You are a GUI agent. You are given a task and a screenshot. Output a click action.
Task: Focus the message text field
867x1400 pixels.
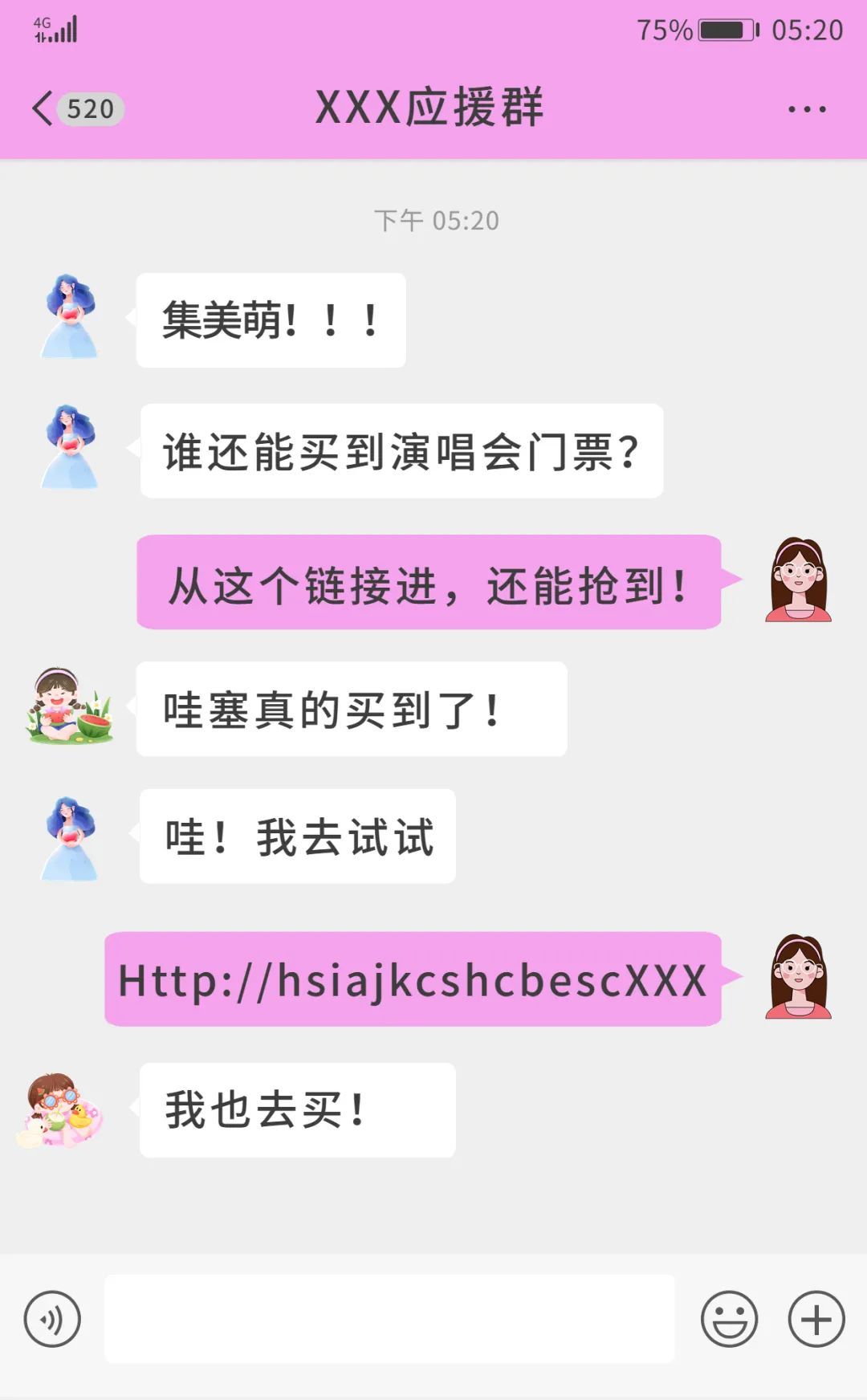389,1318
